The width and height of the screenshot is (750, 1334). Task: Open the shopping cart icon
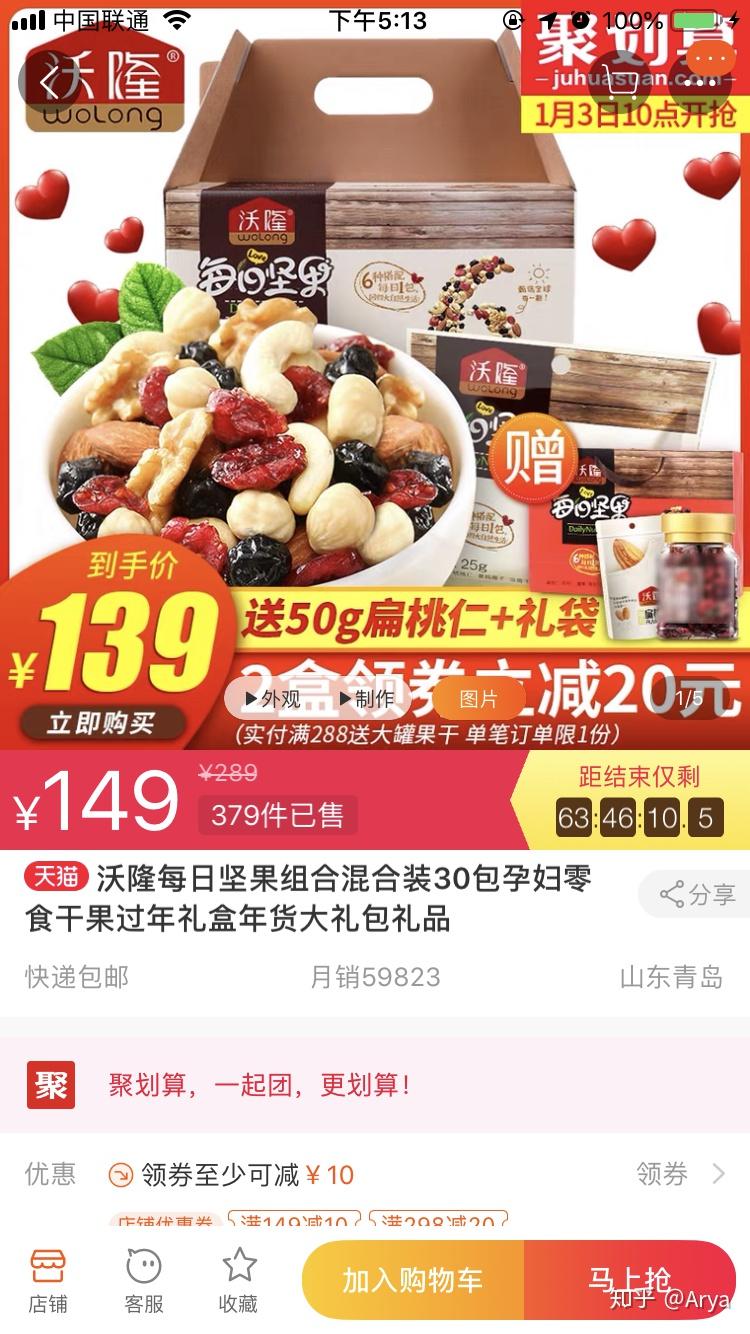click(620, 81)
